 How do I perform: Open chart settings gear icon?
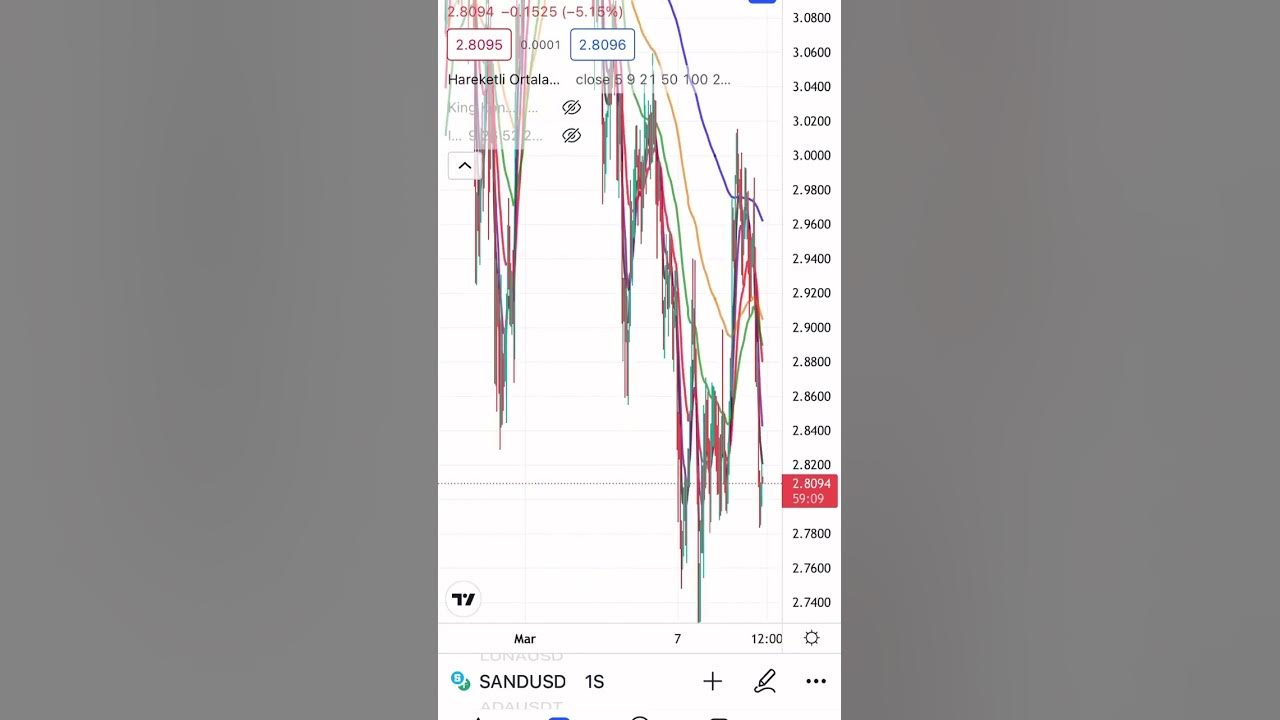(811, 638)
